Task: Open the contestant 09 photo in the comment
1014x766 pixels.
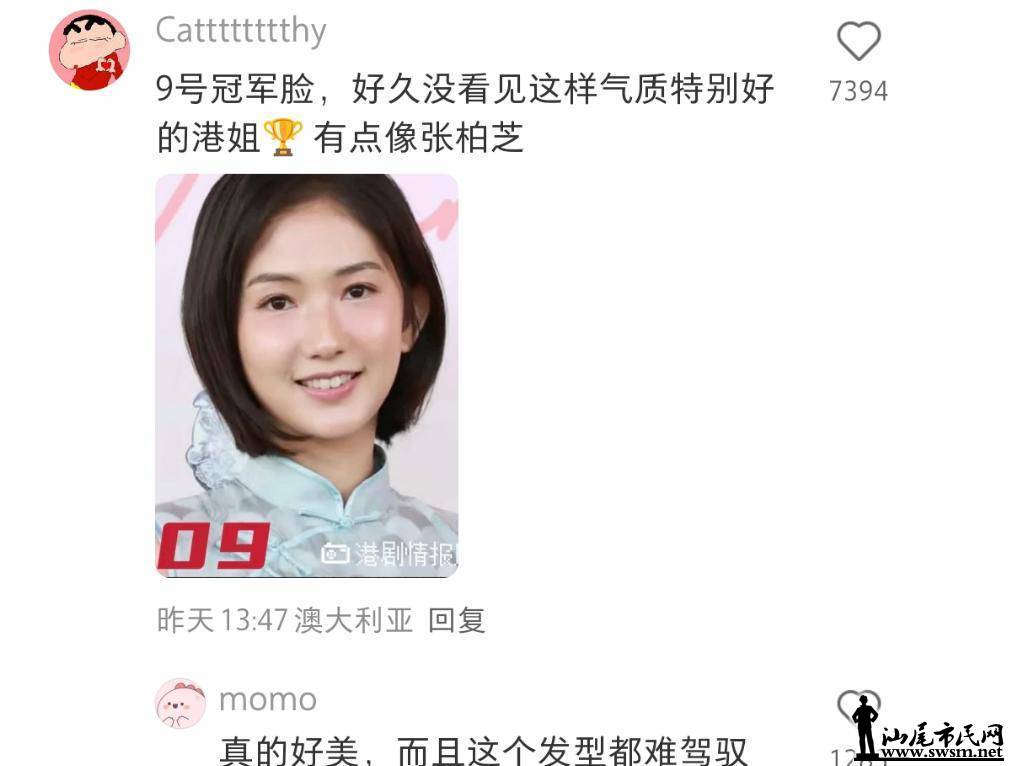Action: (x=306, y=375)
